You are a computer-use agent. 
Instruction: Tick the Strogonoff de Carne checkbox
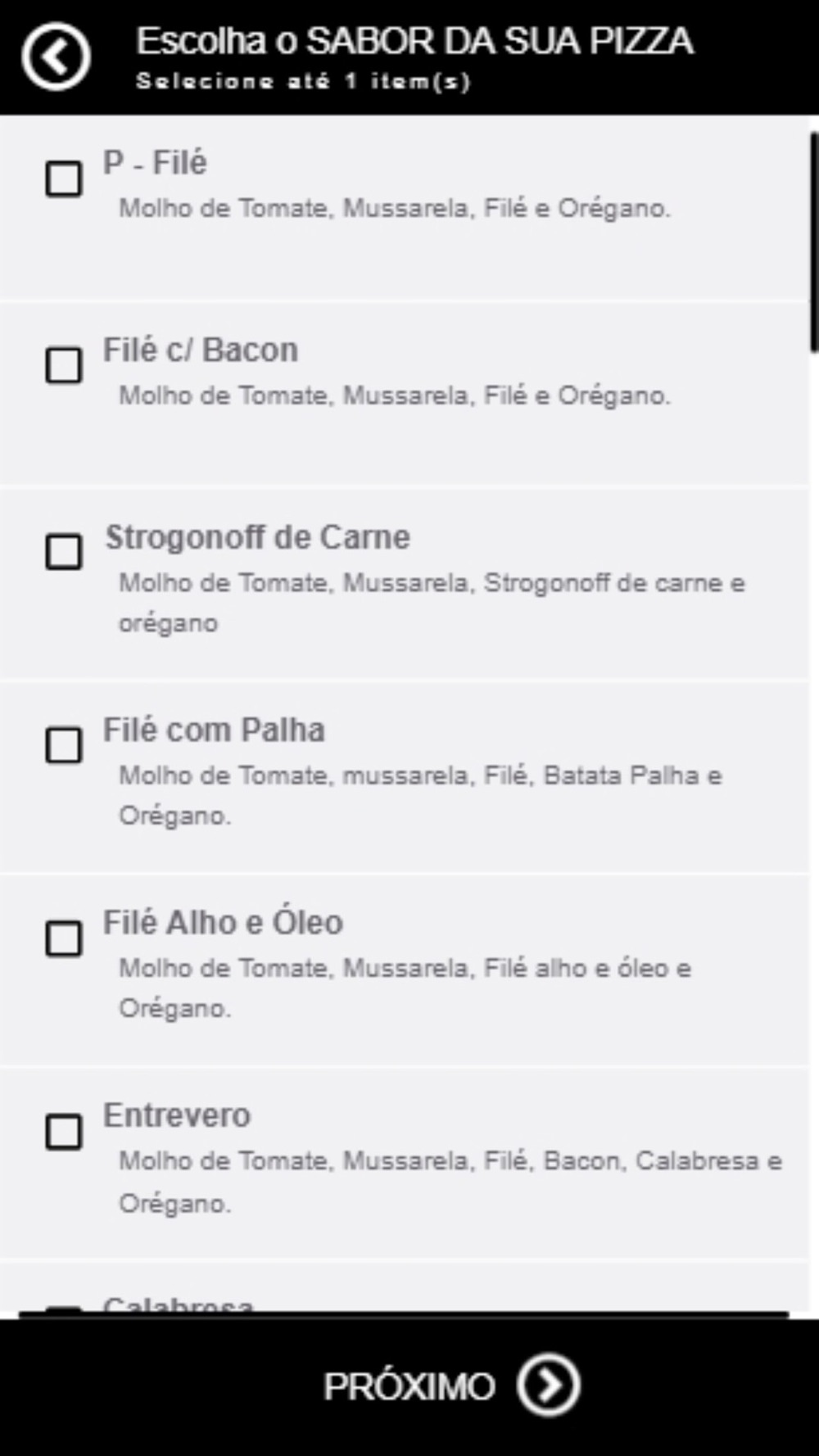point(64,552)
